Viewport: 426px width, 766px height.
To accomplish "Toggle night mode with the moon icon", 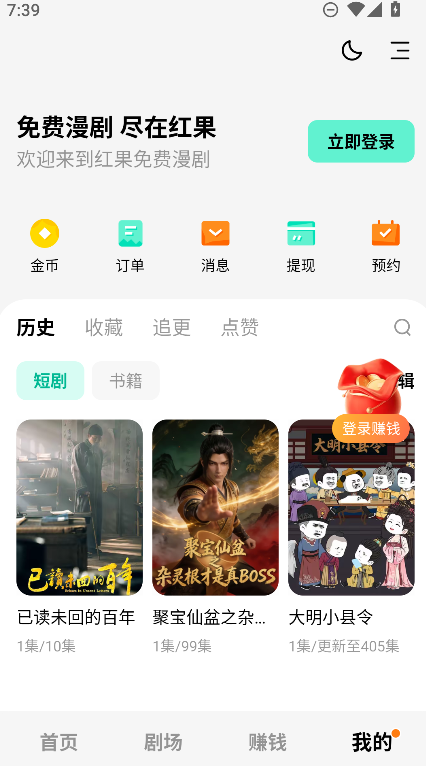I will [352, 51].
